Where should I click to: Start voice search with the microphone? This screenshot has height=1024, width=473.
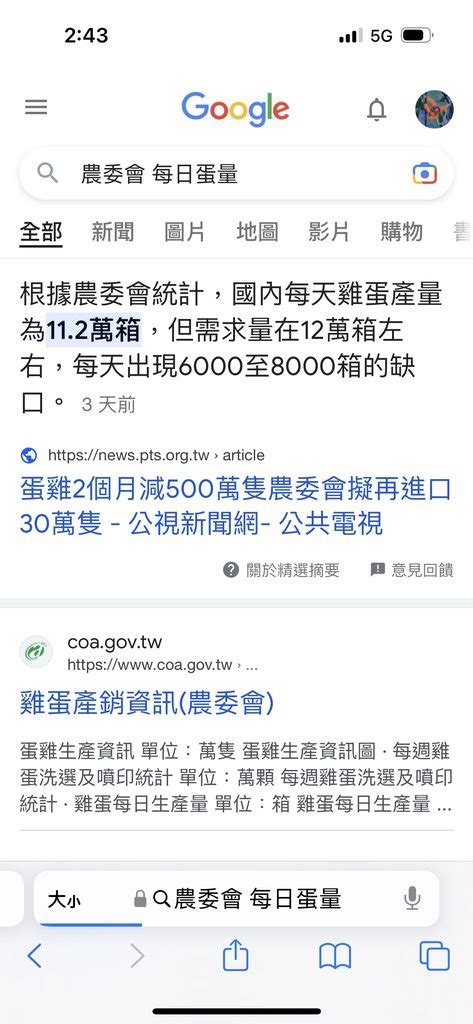(412, 899)
